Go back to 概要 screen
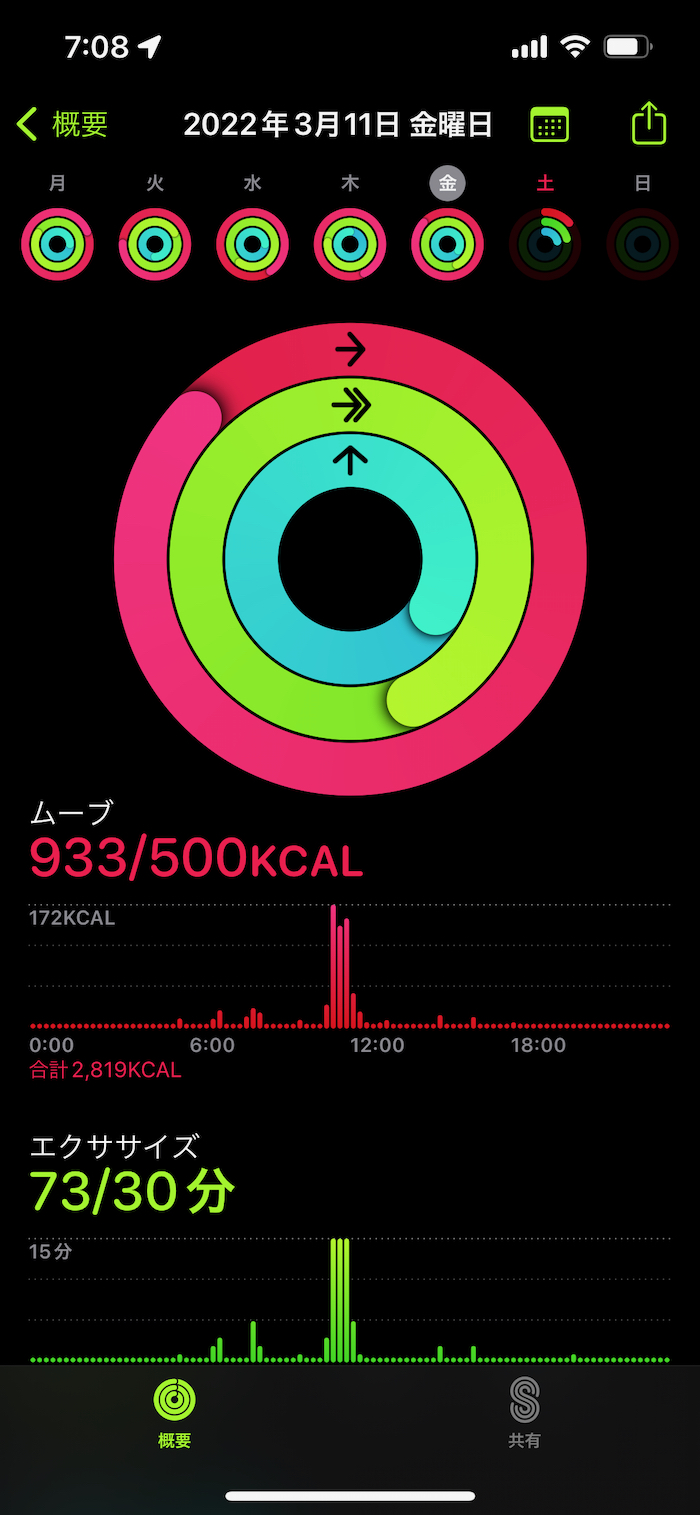The height and width of the screenshot is (1515, 700). [x=62, y=125]
